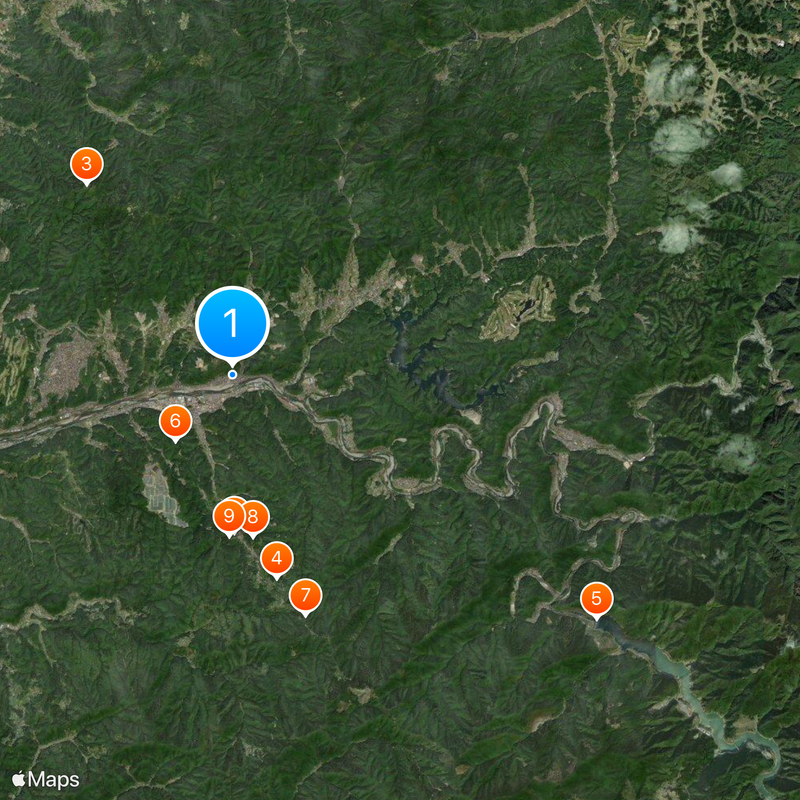Select map pin number 9
Screen dimensions: 800x800
coord(227,517)
